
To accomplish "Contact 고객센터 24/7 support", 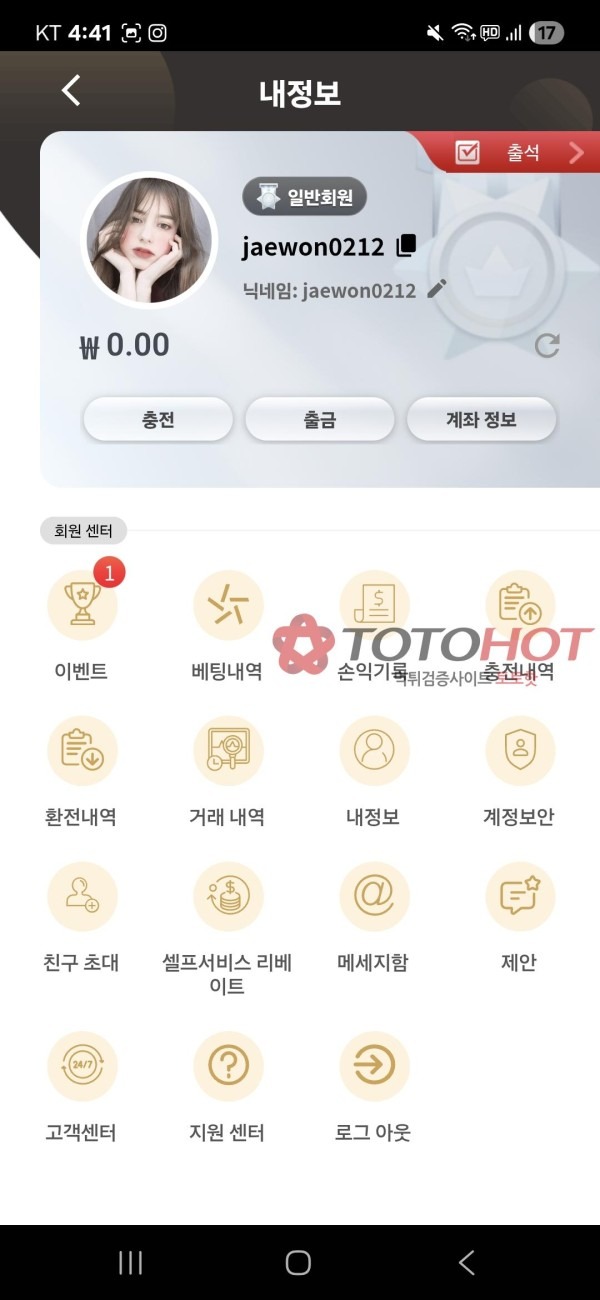I will 82,1067.
